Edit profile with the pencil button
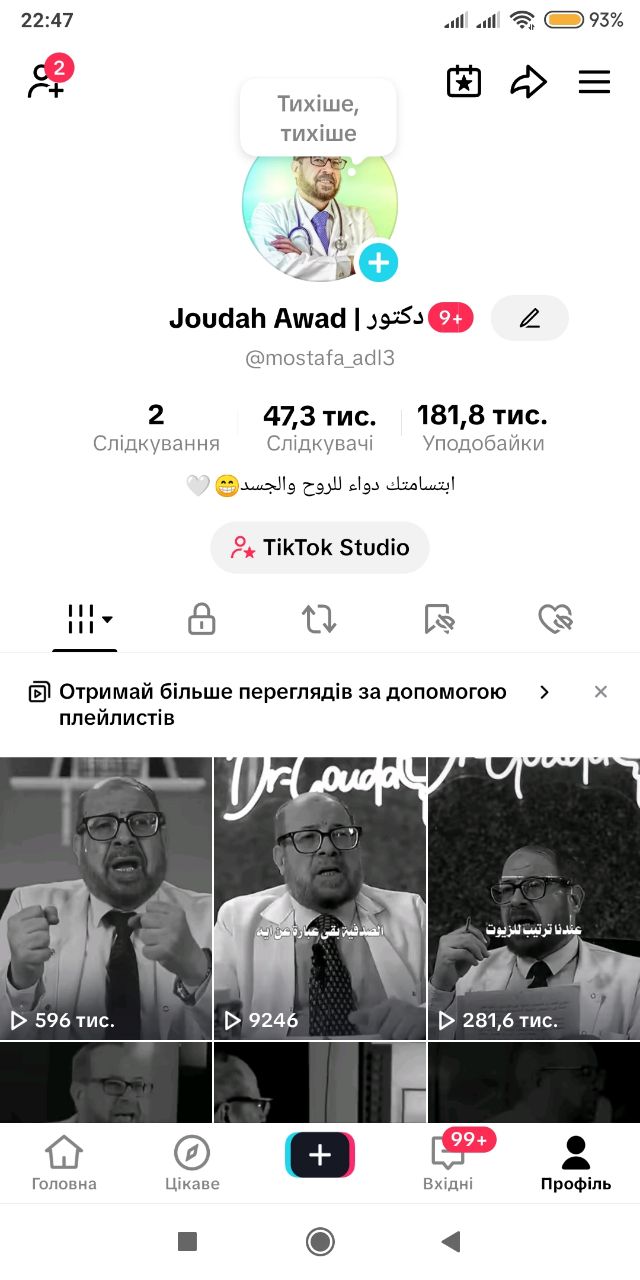 [x=530, y=318]
